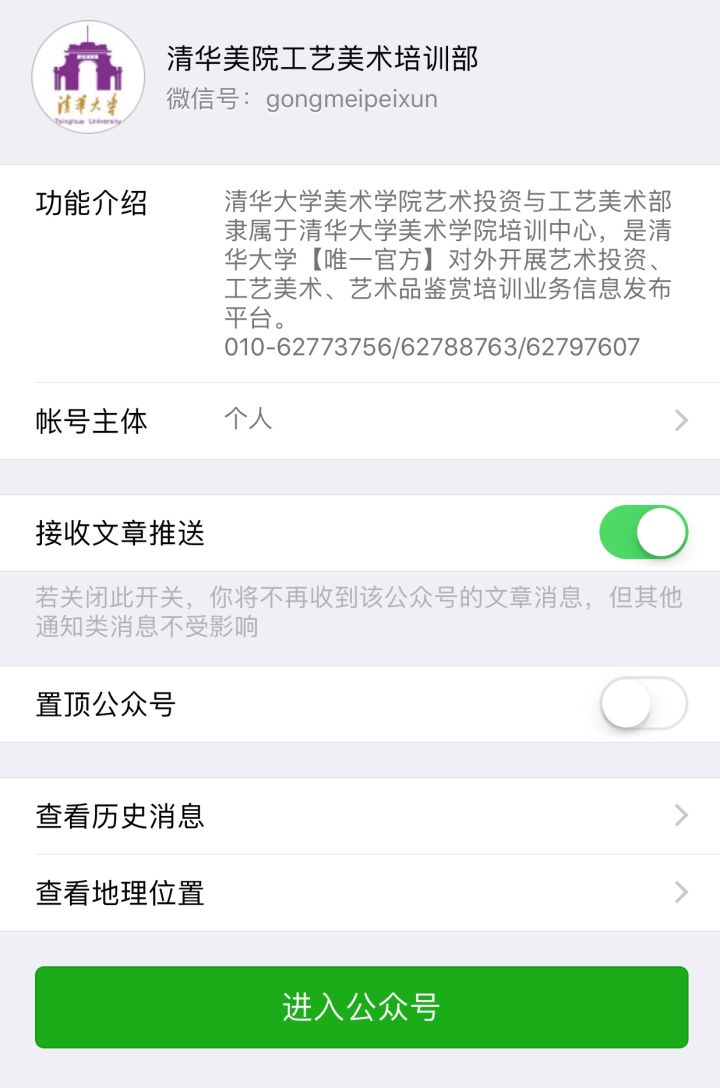Open the 帐号主体 account entity row
The image size is (720, 1088).
(x=360, y=421)
